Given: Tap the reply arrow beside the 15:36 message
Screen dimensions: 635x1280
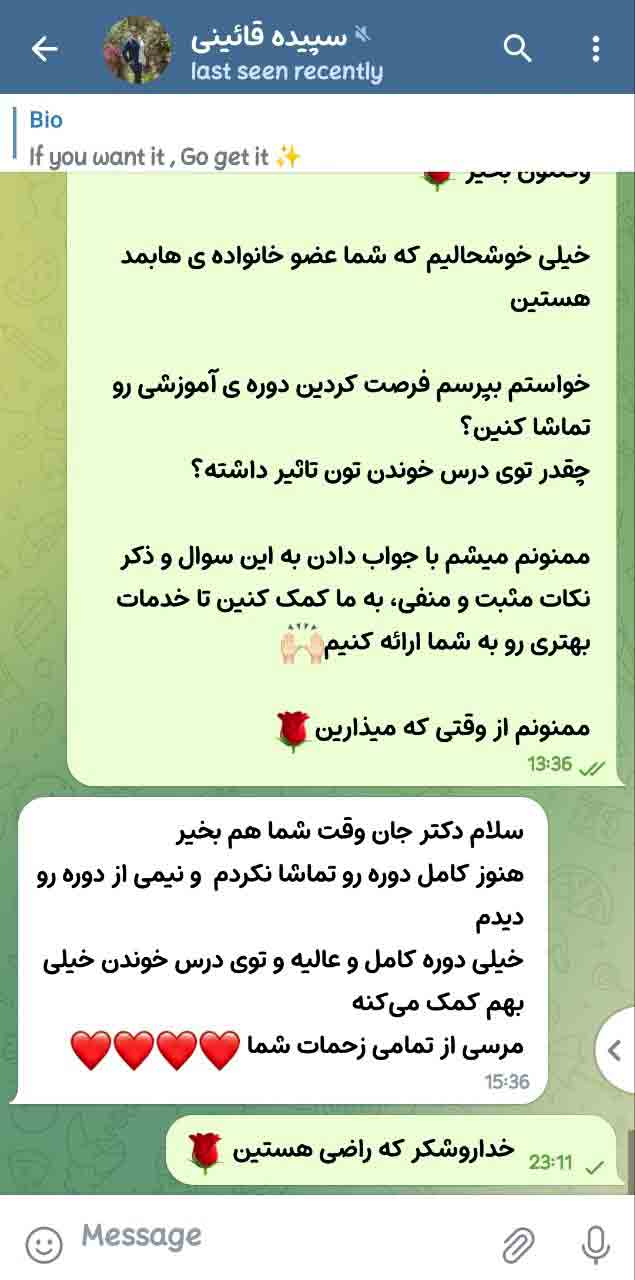Looking at the screenshot, I should point(614,1050).
